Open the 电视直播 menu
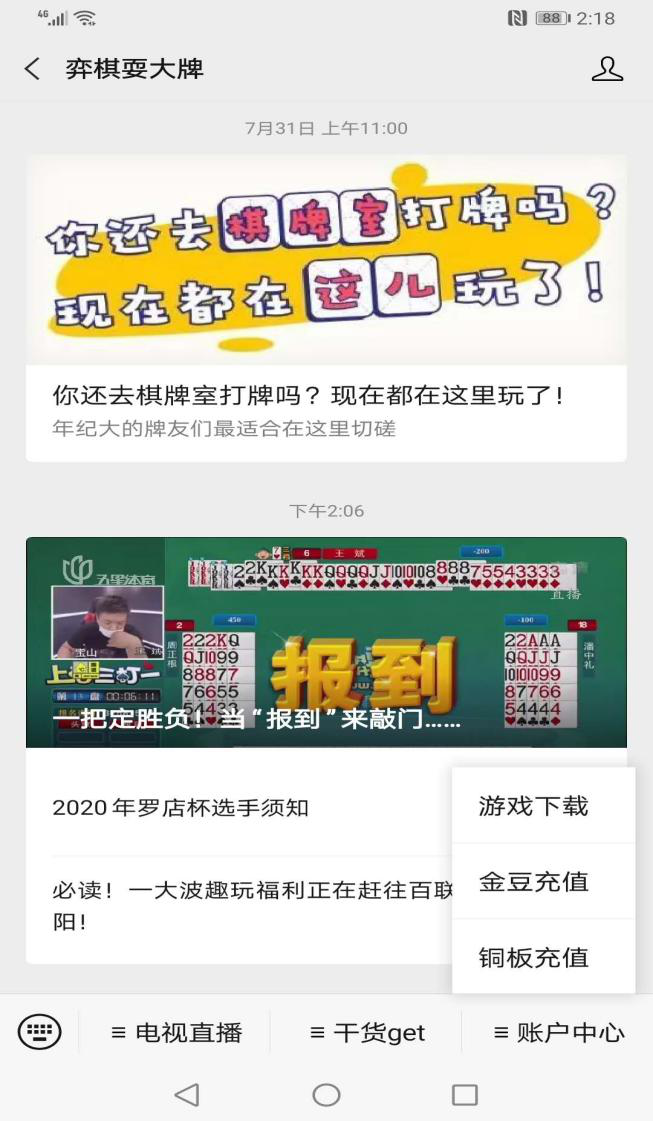The width and height of the screenshot is (653, 1121). (x=176, y=1033)
